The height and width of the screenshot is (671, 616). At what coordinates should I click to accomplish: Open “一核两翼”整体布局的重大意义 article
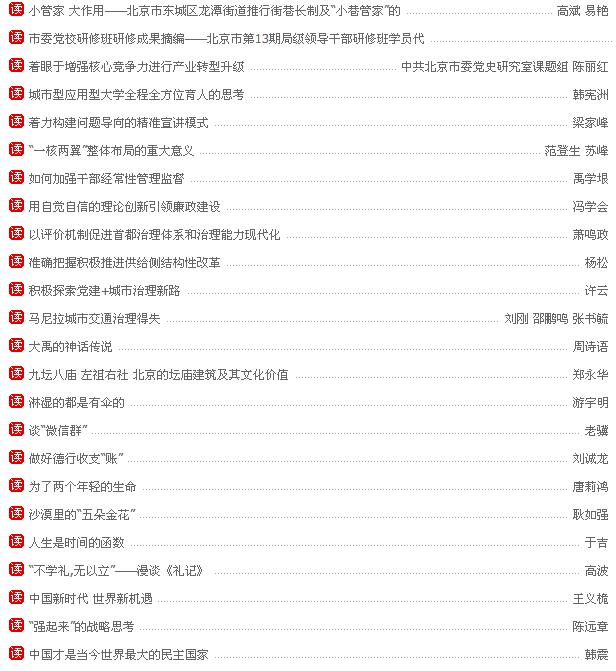point(110,151)
